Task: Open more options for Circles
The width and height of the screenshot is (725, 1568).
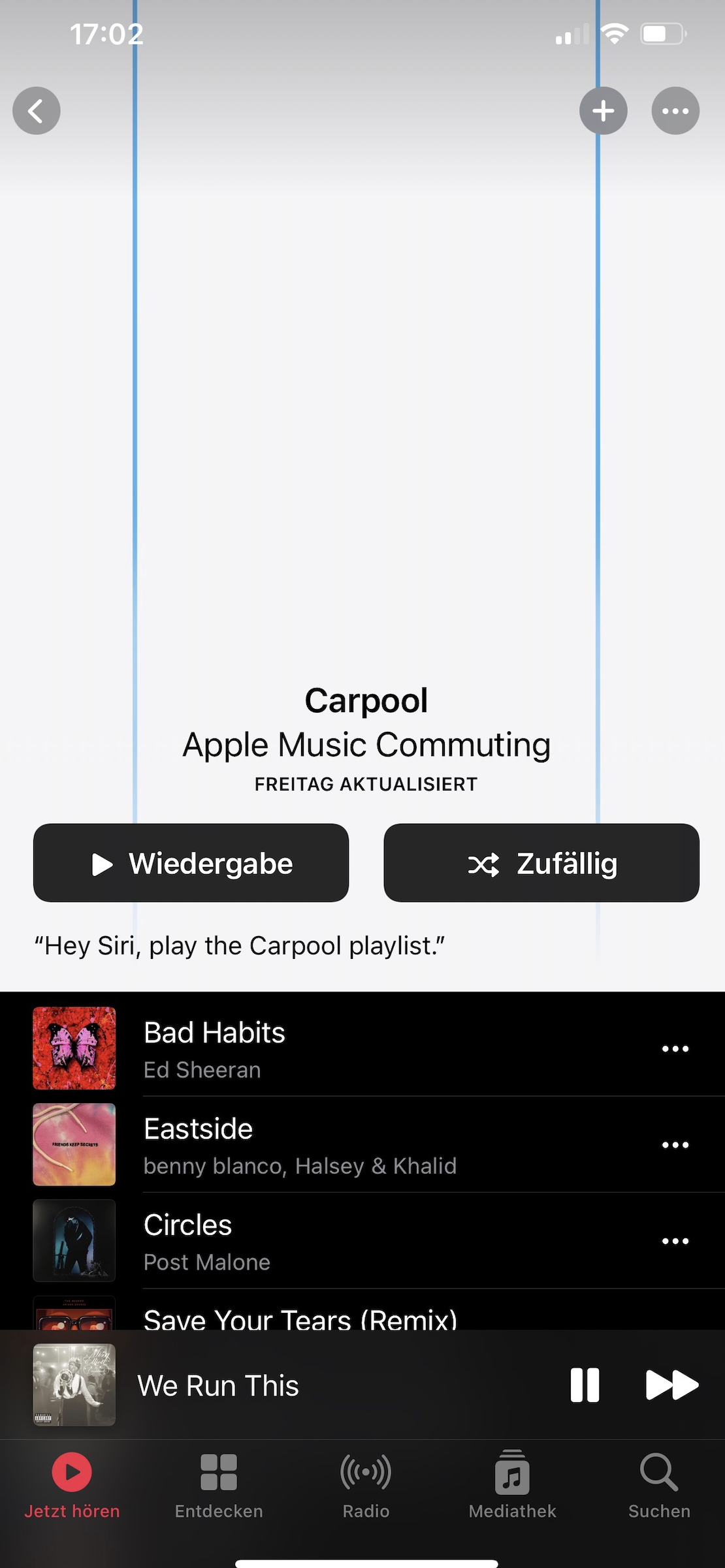Action: coord(675,1241)
